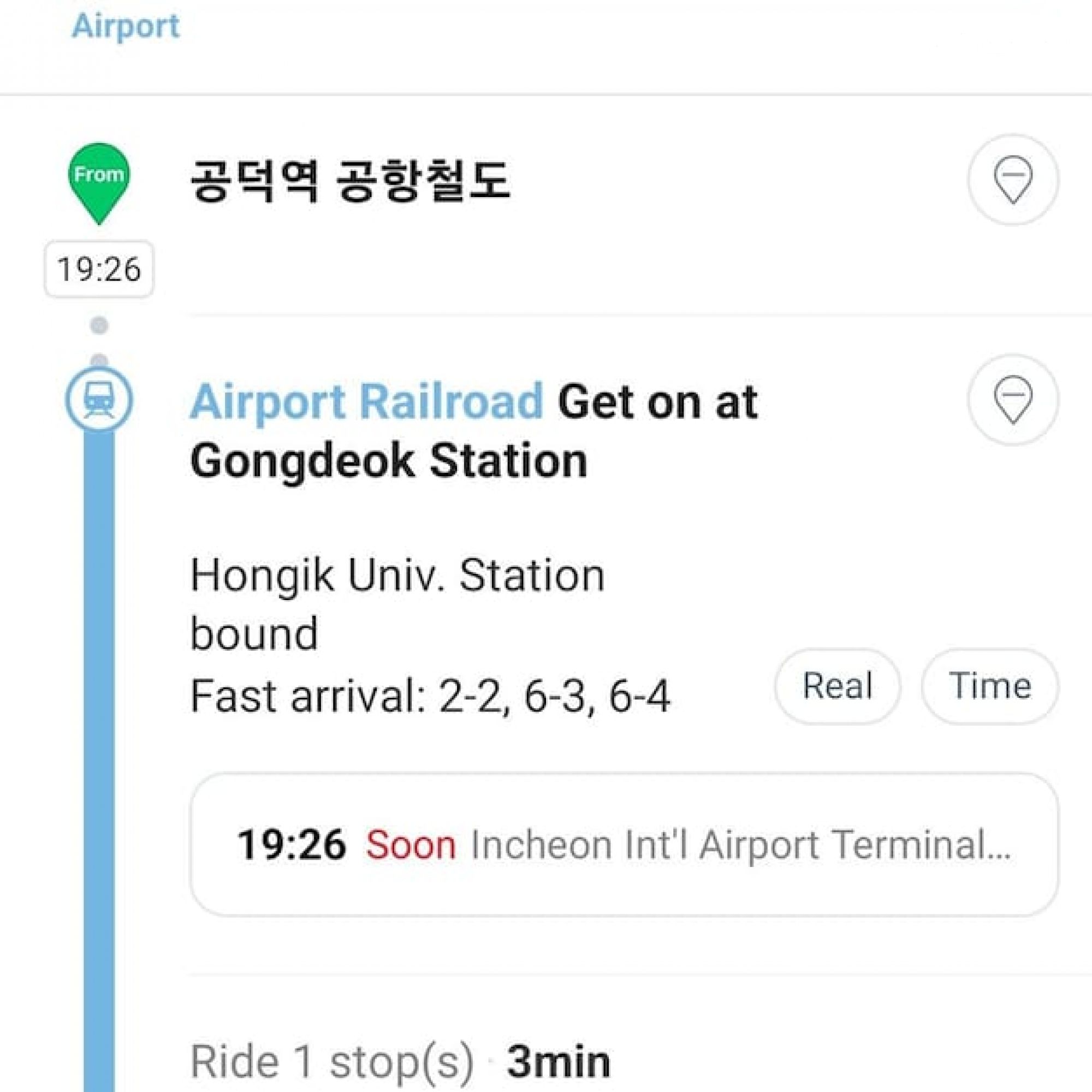This screenshot has height=1092, width=1092.
Task: Show the 공덕역 공항철도 location on the map
Action: [x=1012, y=180]
